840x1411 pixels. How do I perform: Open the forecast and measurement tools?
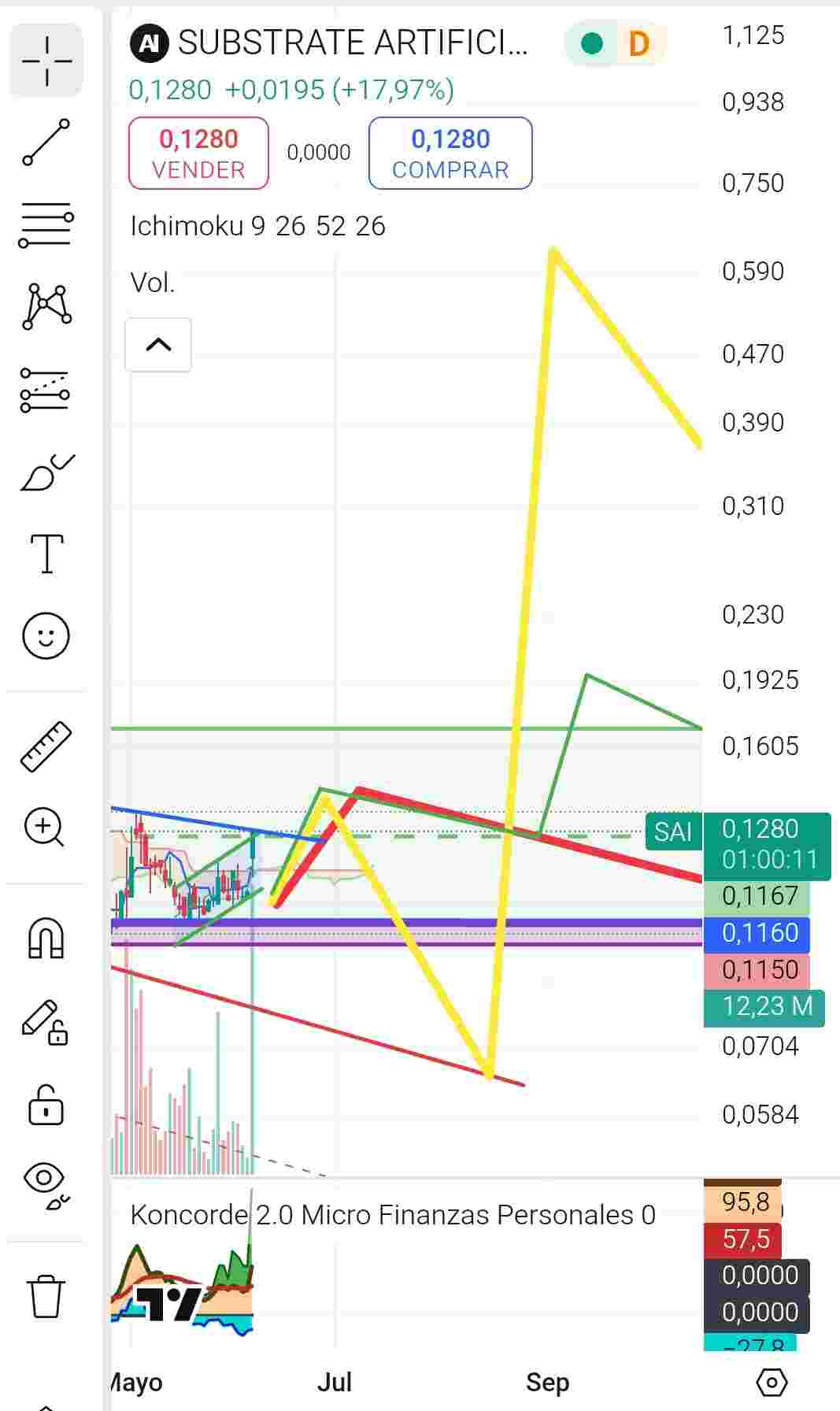point(45,390)
